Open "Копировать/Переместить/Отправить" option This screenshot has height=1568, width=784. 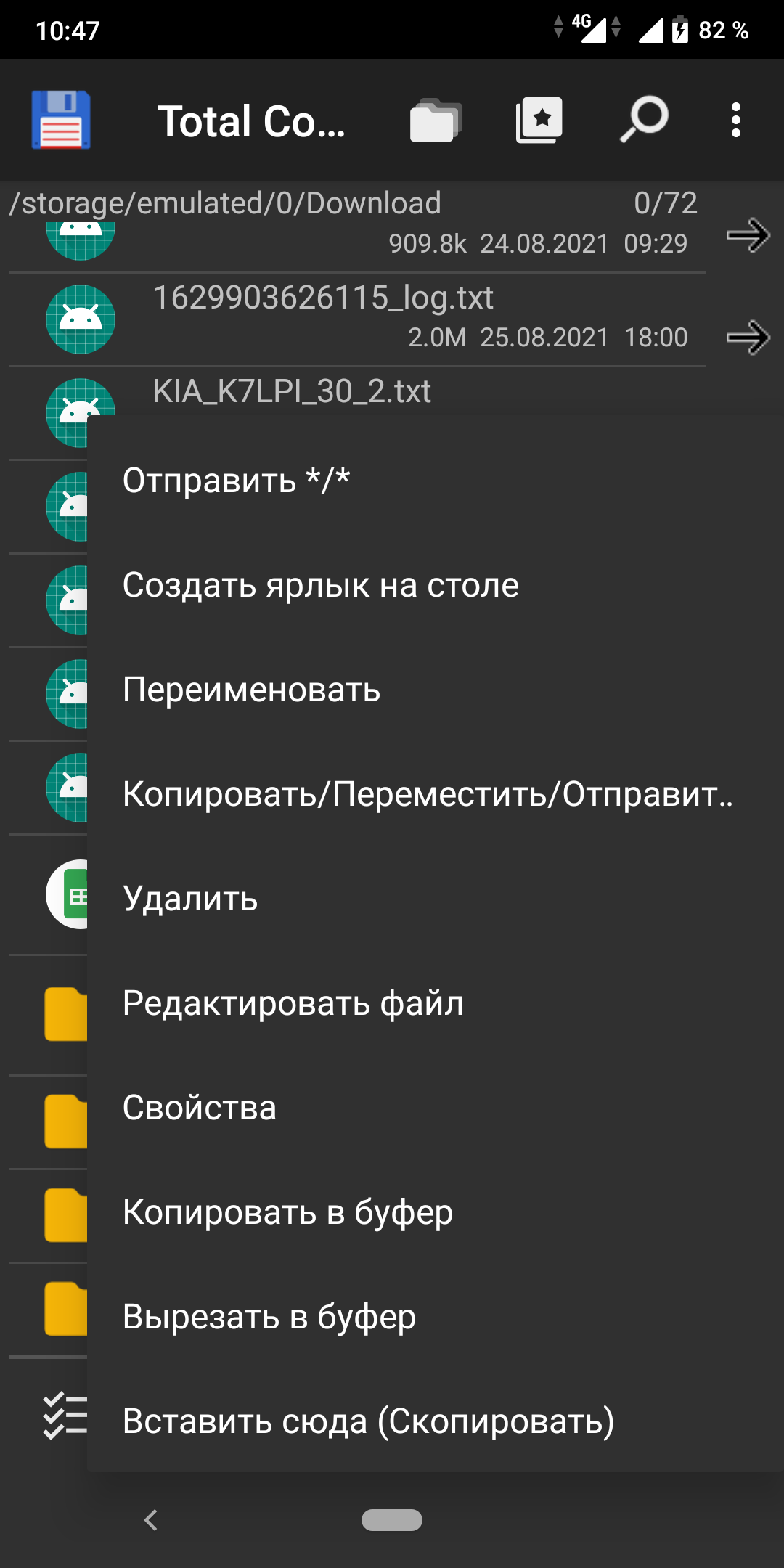click(427, 794)
